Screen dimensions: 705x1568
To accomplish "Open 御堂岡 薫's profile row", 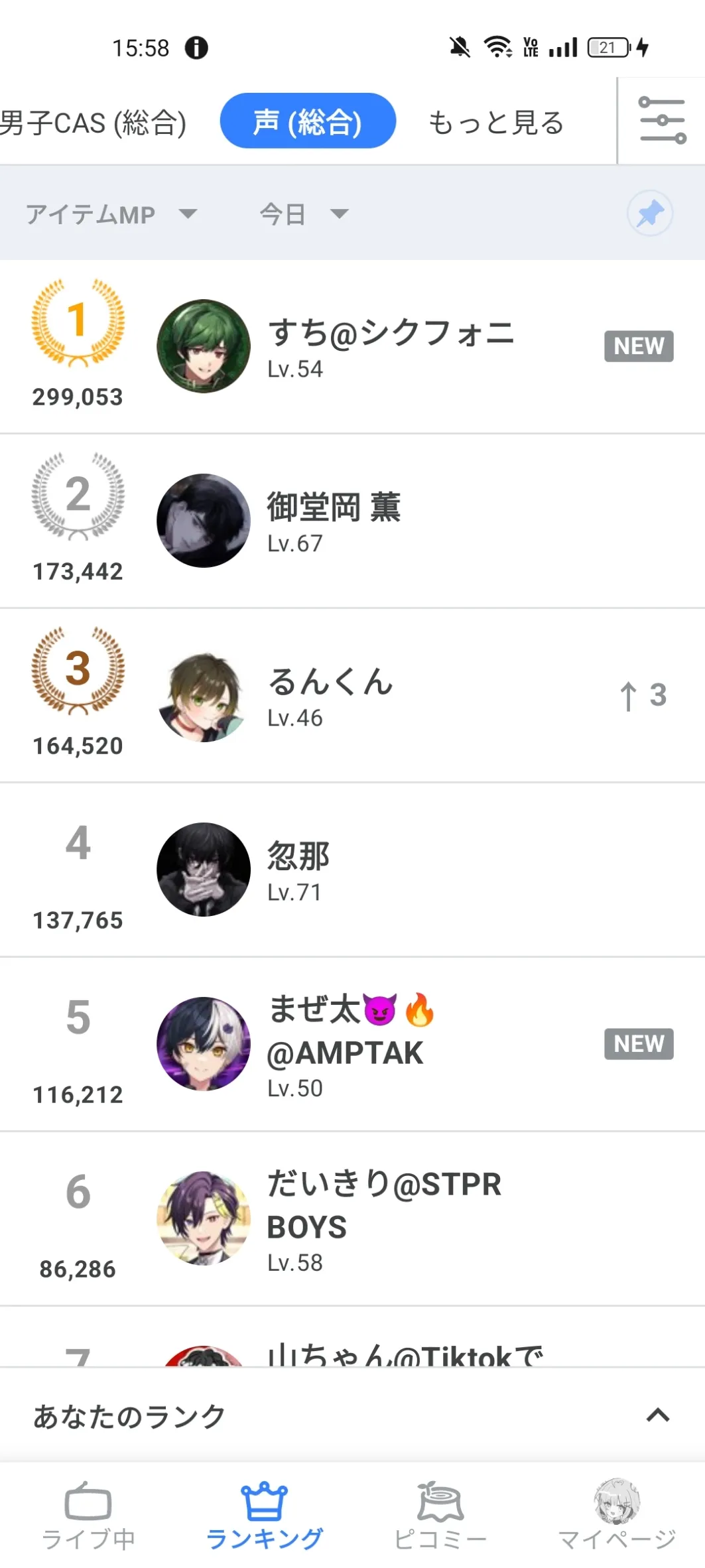I will (352, 521).
